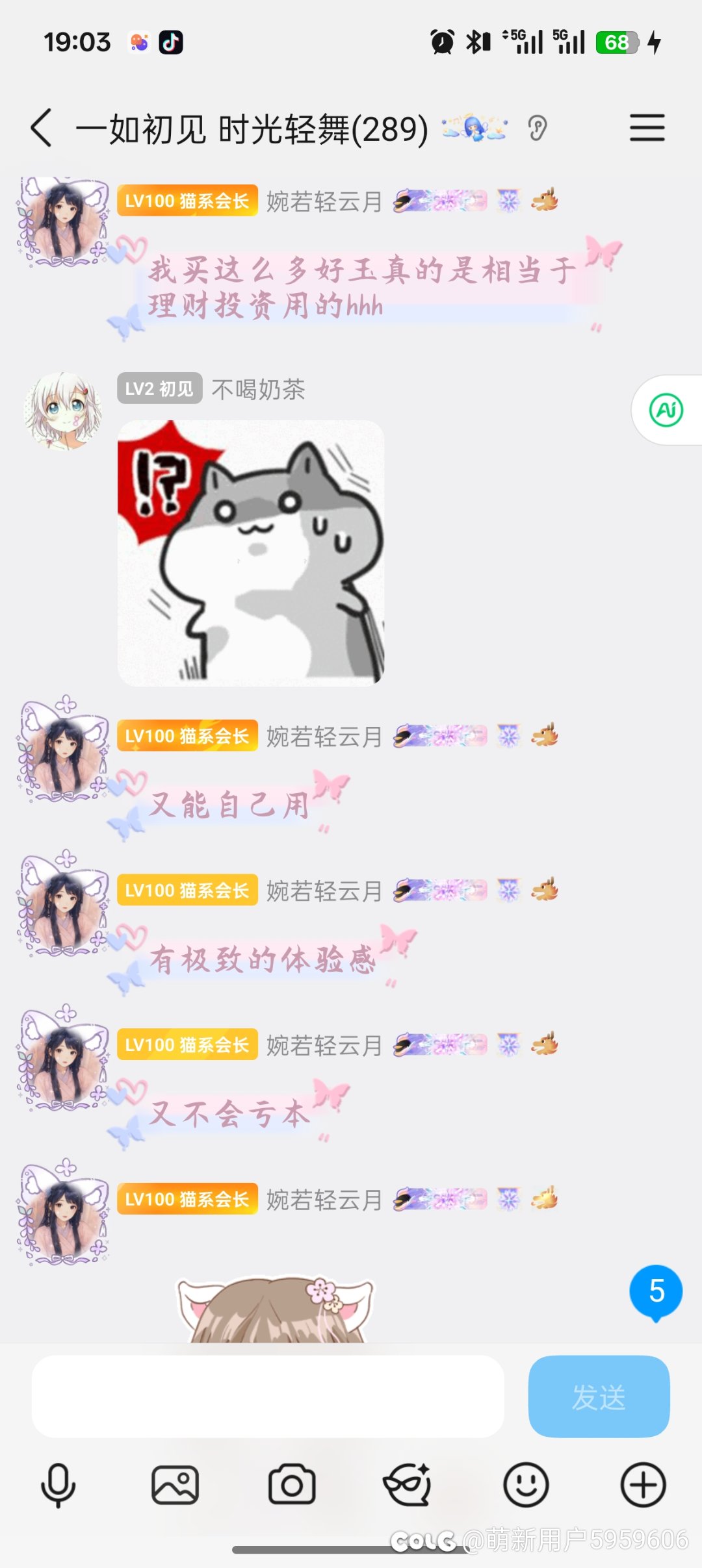
Task: Open 不喝奶茶's avatar profile
Action: coord(62,411)
